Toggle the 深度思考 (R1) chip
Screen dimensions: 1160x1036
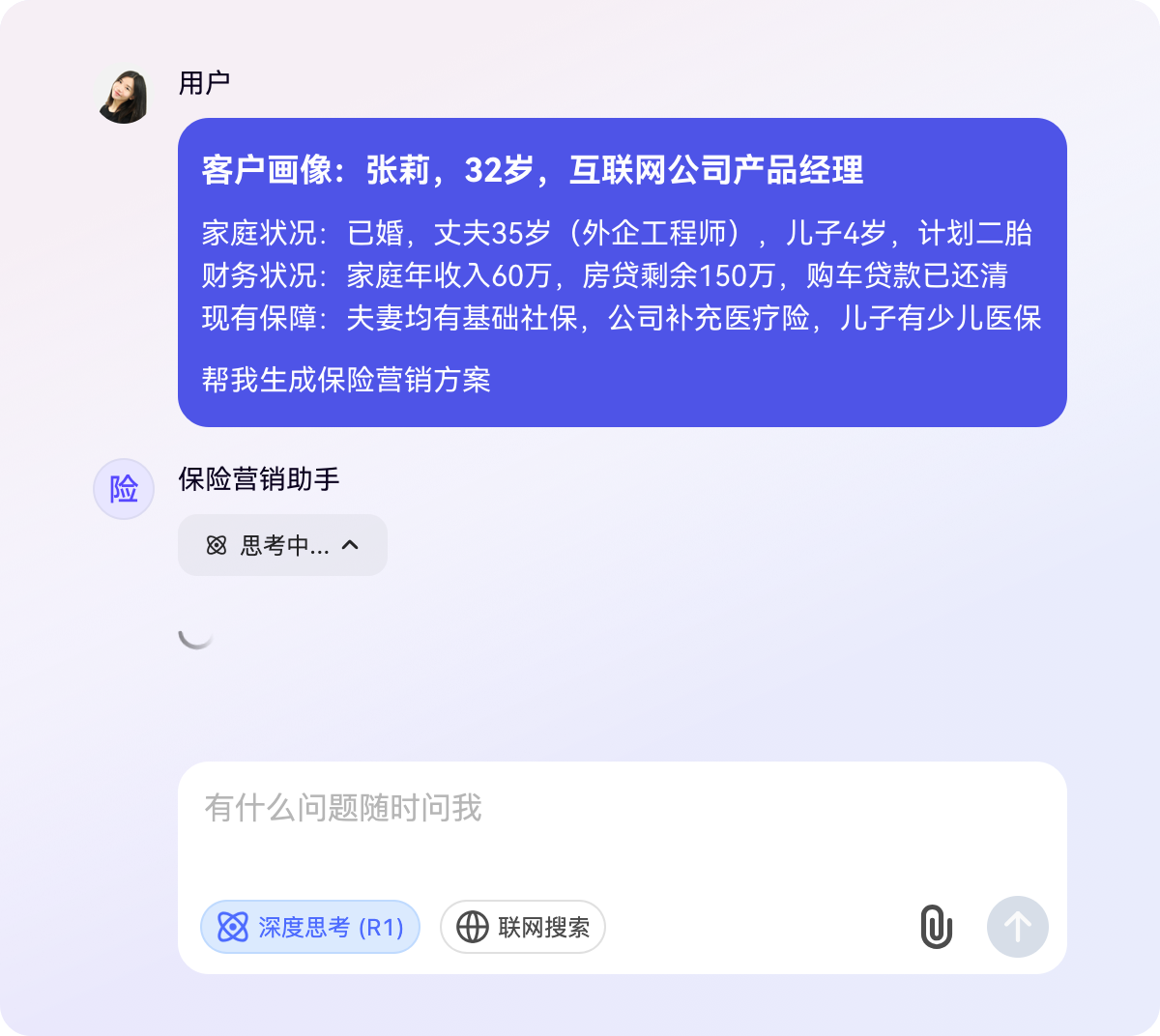tap(310, 928)
